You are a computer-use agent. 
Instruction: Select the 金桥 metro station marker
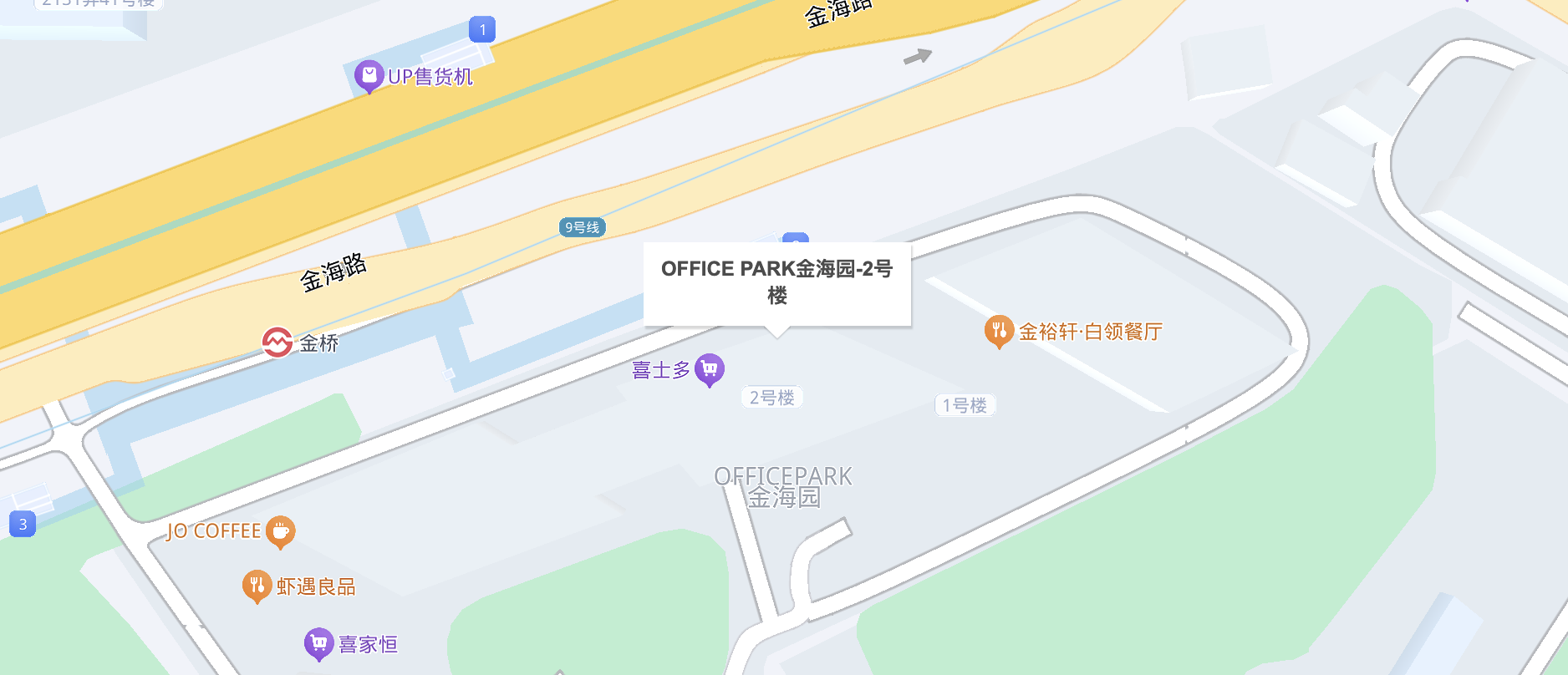[x=277, y=342]
